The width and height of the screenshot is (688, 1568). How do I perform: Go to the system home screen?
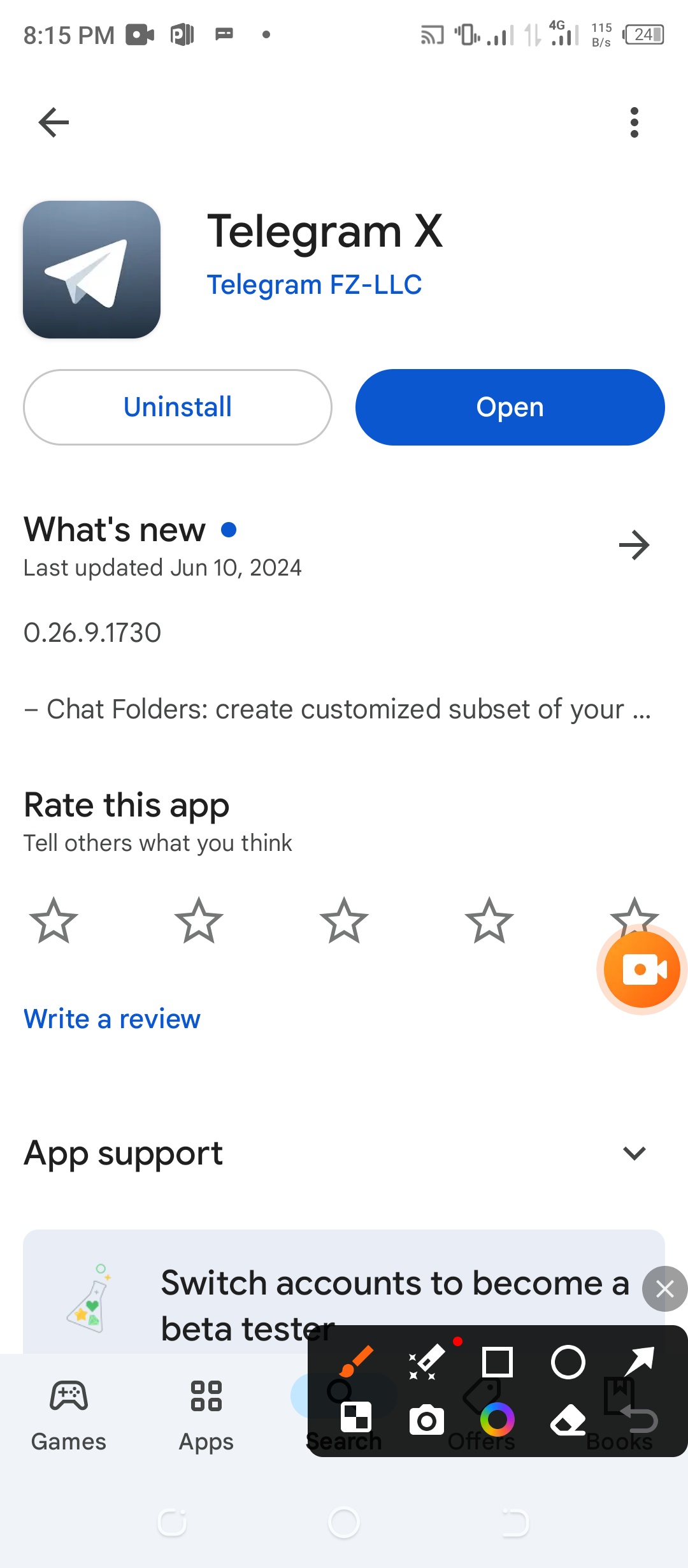(x=344, y=1523)
